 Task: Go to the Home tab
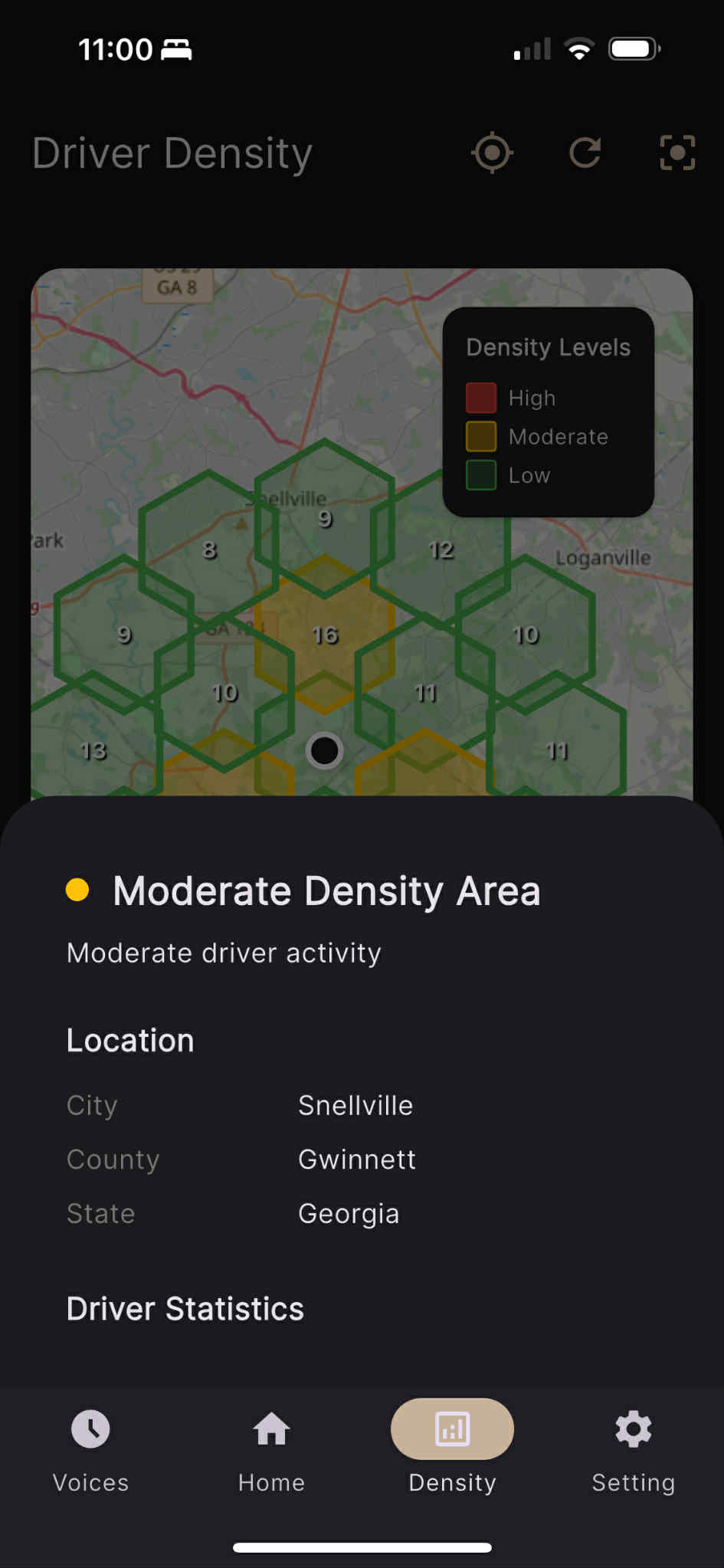(x=271, y=1450)
